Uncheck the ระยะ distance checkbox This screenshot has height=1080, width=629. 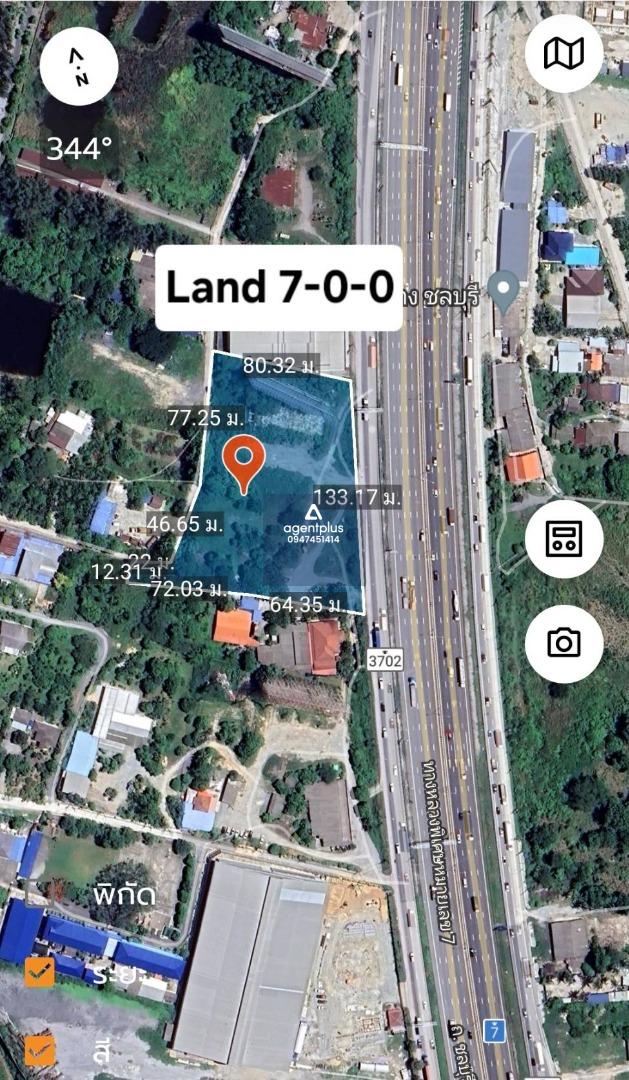[40, 972]
